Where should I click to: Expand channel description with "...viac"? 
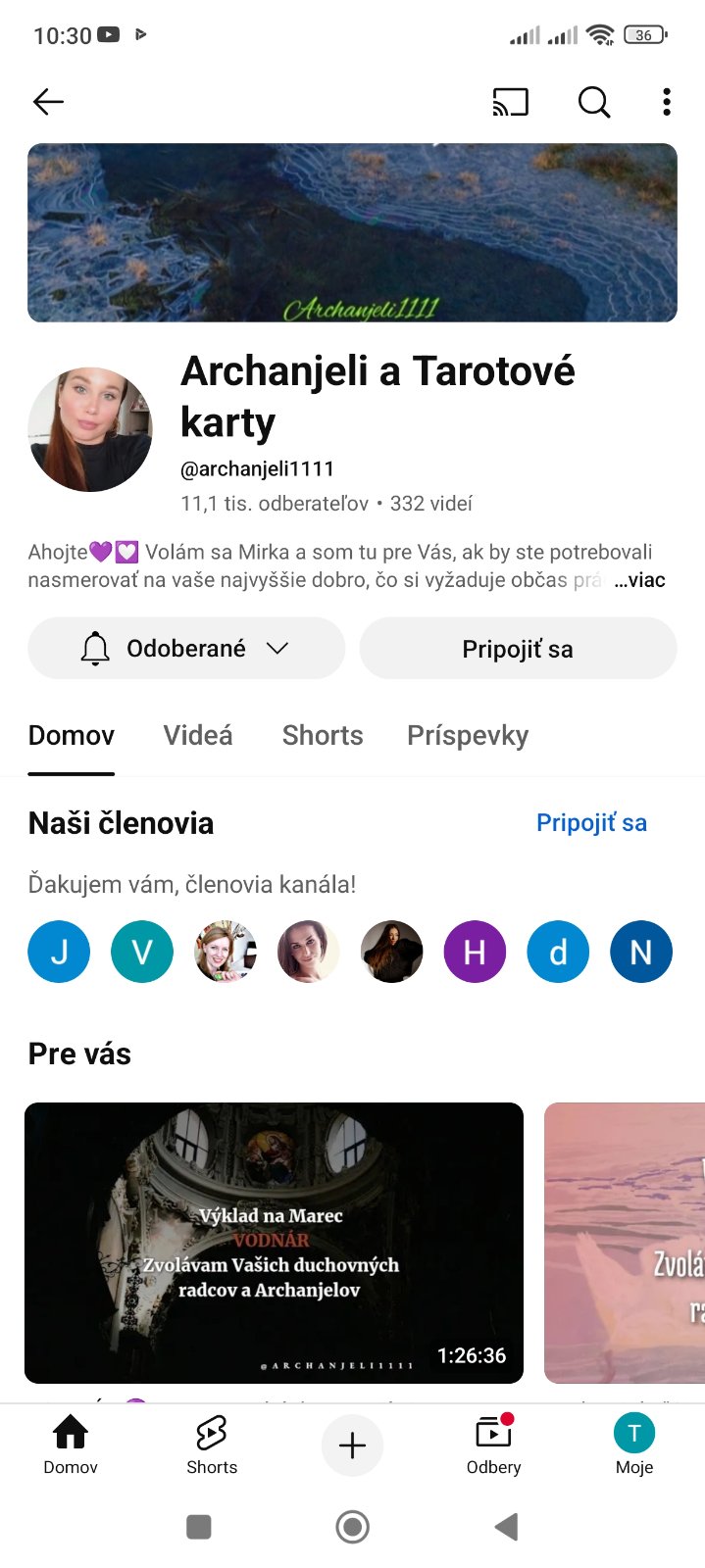[640, 580]
